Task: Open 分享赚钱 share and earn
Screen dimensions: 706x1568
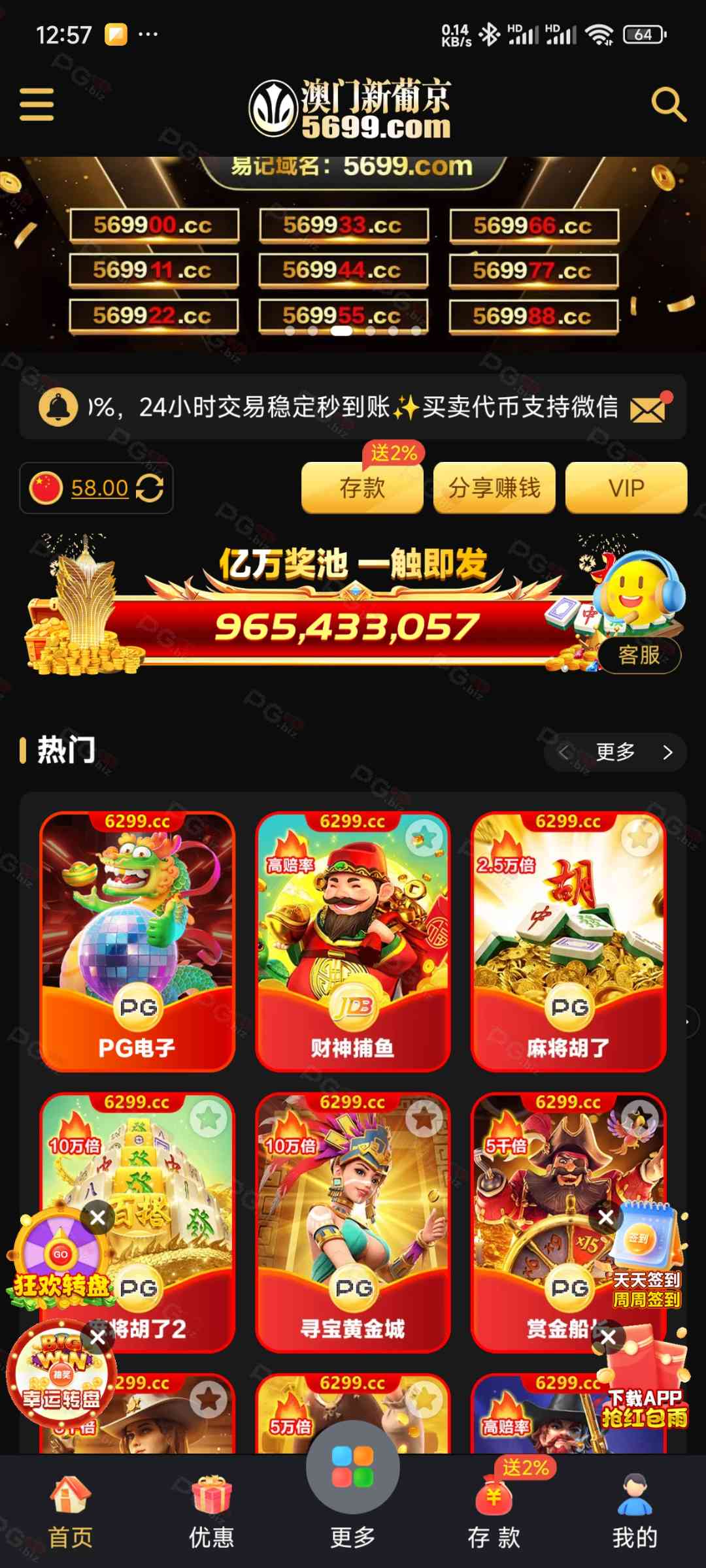Action: pos(494,488)
